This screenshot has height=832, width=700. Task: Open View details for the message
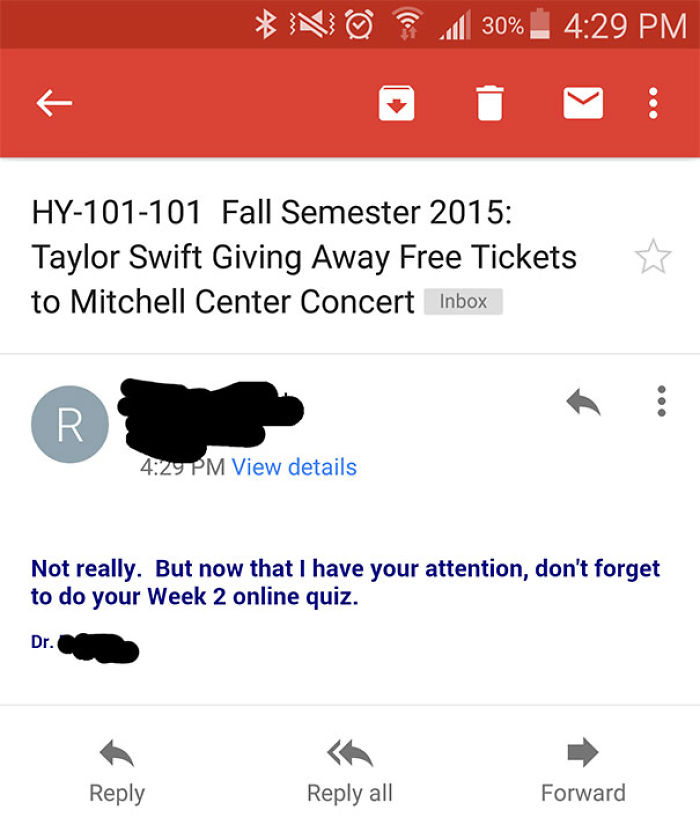[x=294, y=467]
